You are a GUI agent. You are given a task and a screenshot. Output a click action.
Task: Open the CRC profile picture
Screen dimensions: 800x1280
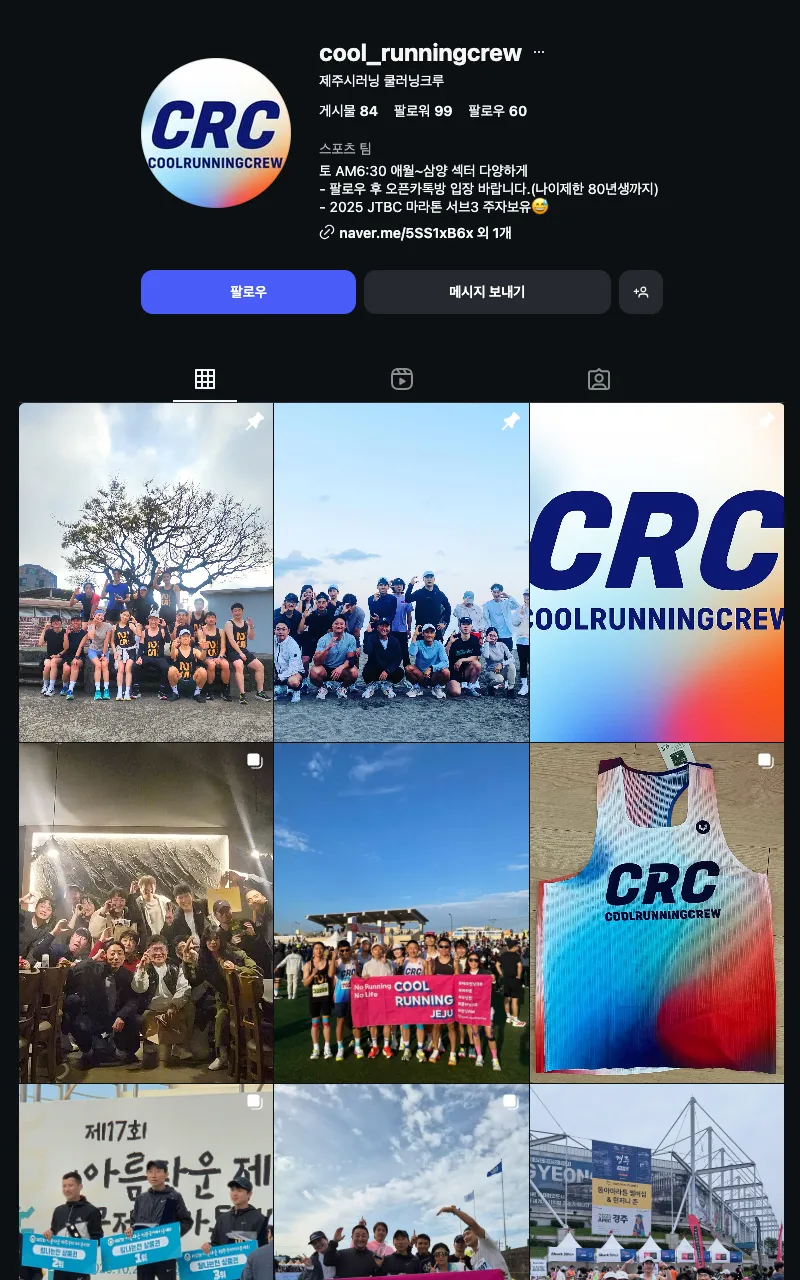tap(216, 133)
